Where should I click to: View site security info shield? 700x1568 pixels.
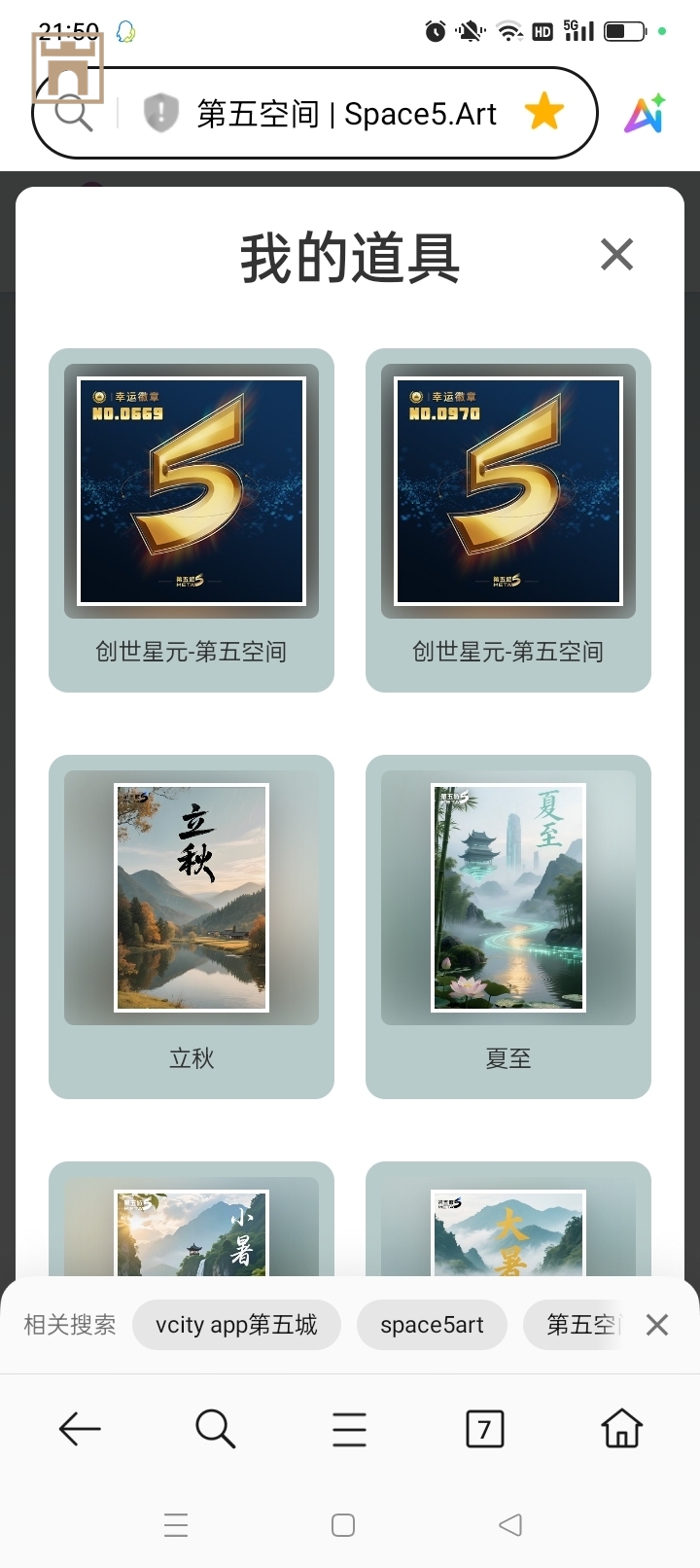click(160, 113)
